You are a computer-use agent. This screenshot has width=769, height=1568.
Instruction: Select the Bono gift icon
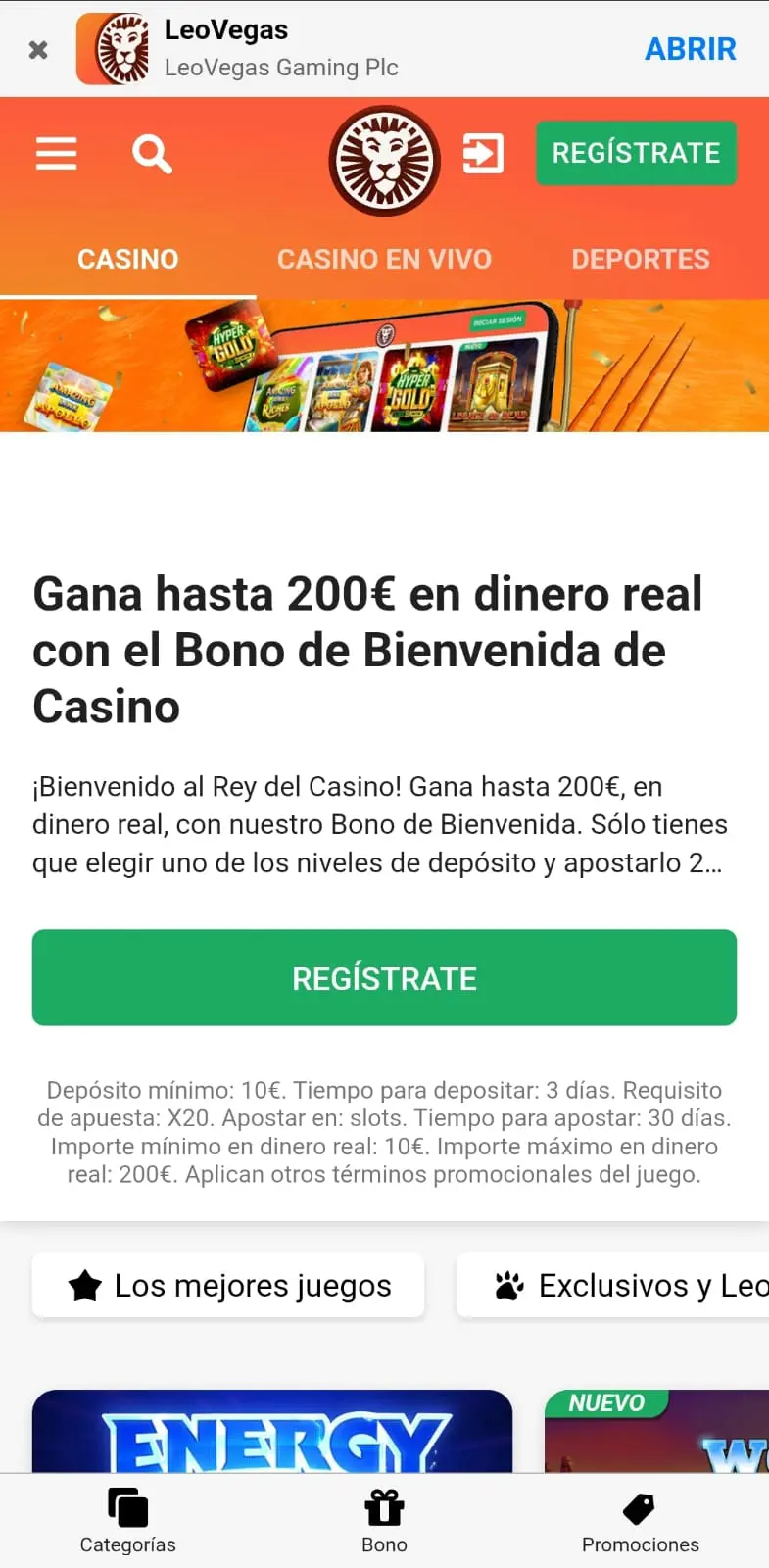(x=384, y=1506)
